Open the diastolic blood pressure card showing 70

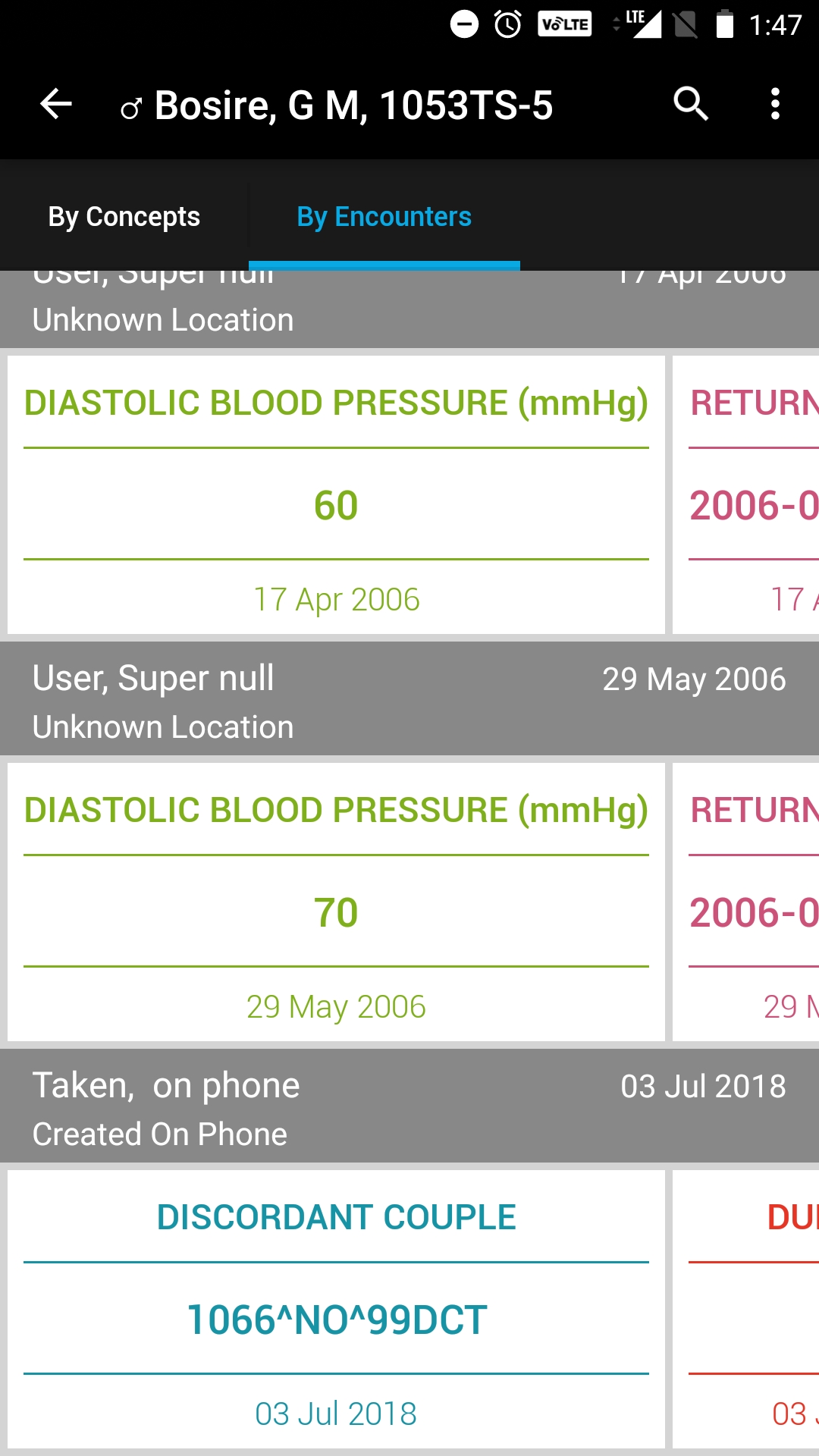pyautogui.click(x=336, y=902)
